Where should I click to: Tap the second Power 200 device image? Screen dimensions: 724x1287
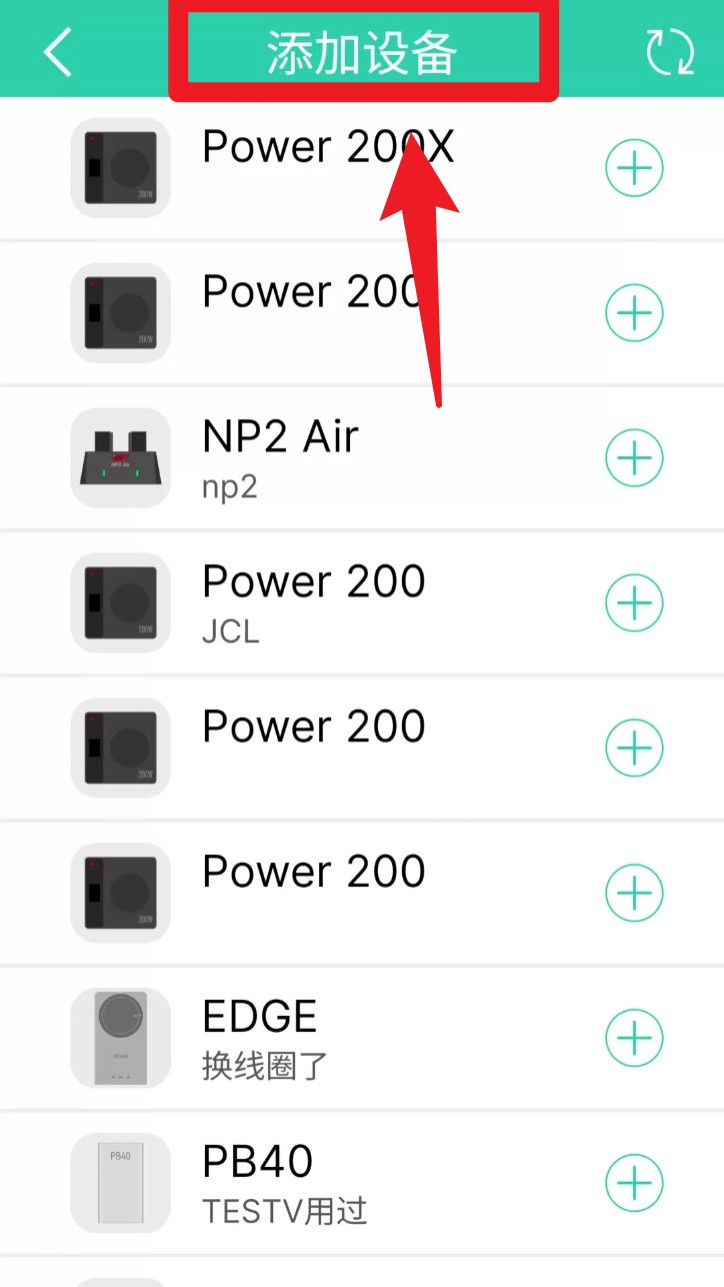click(120, 312)
